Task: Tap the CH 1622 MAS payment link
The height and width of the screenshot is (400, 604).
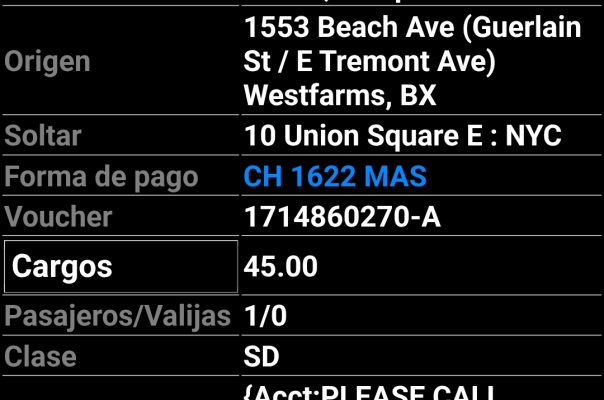Action: [335, 177]
